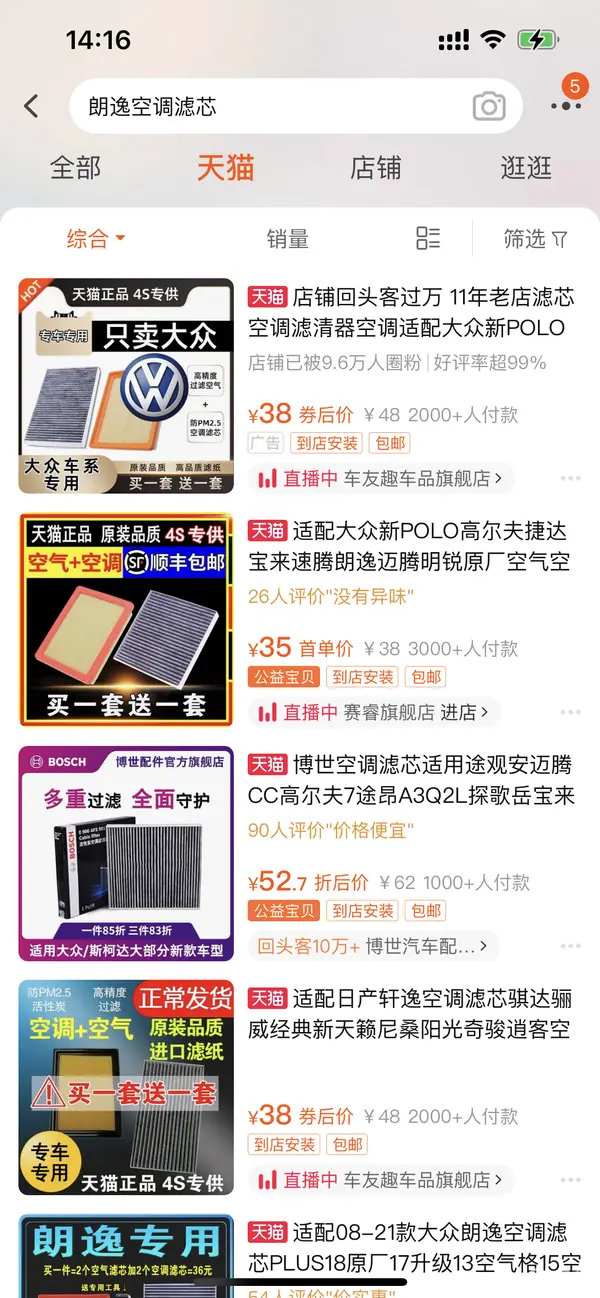Sort results by 销量
The height and width of the screenshot is (1298, 600).
point(288,239)
